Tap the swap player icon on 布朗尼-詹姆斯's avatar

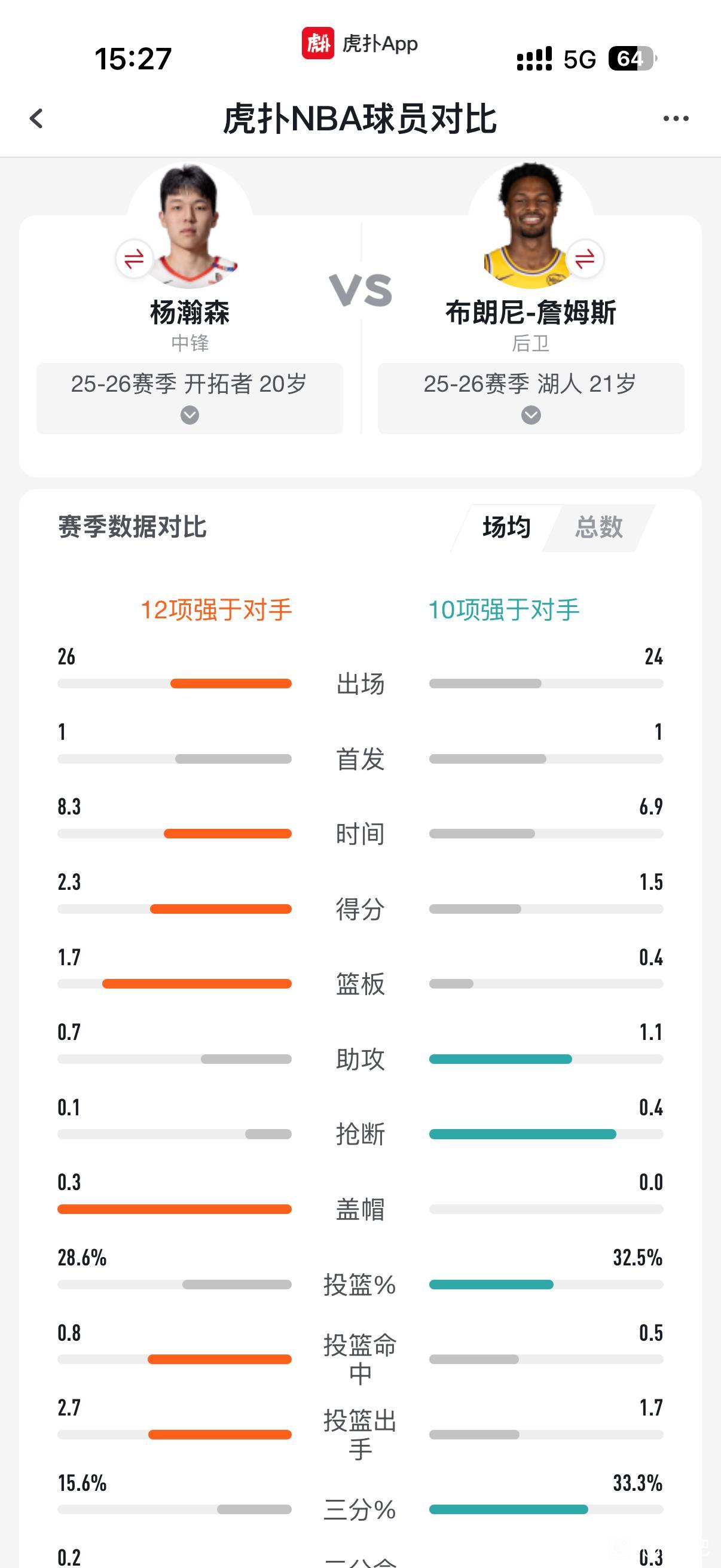tap(585, 258)
